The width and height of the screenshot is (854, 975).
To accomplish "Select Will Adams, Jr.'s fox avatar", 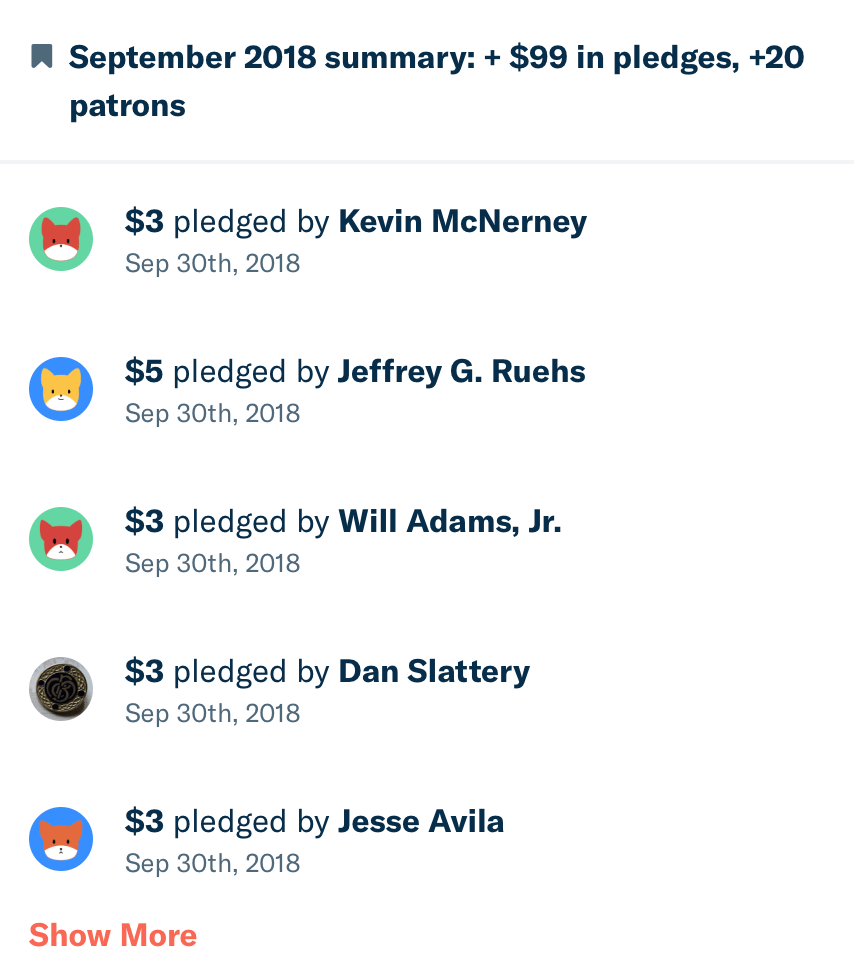I will pos(60,539).
